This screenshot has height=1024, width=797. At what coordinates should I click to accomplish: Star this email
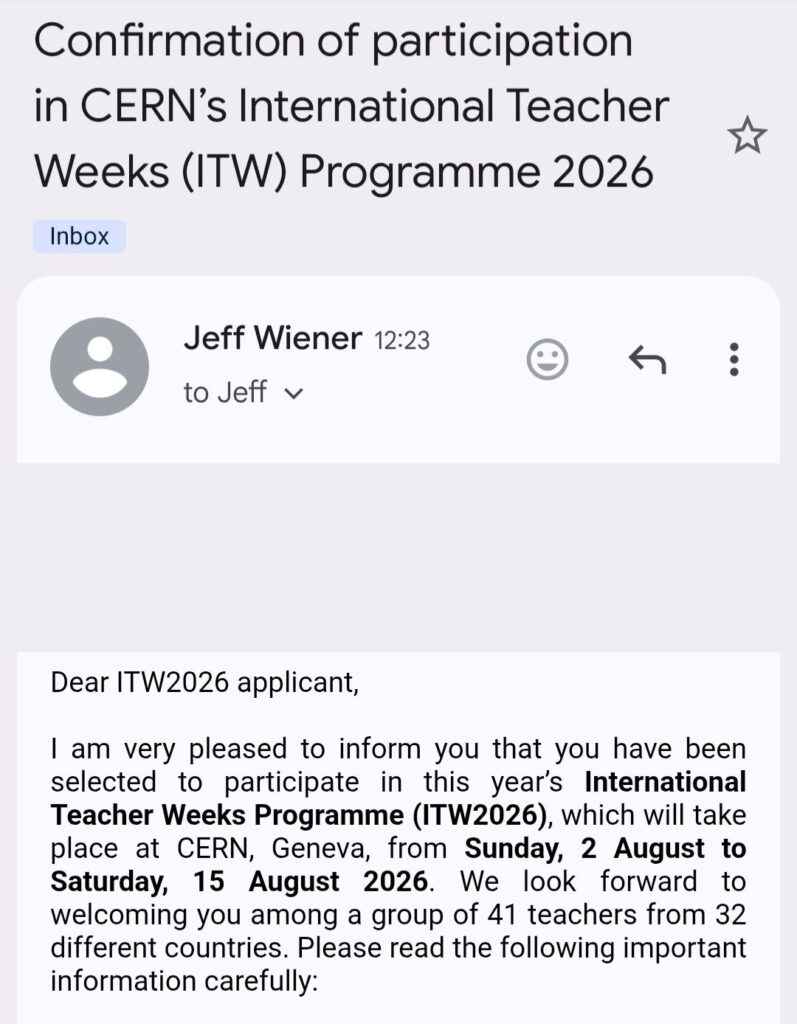tap(747, 136)
